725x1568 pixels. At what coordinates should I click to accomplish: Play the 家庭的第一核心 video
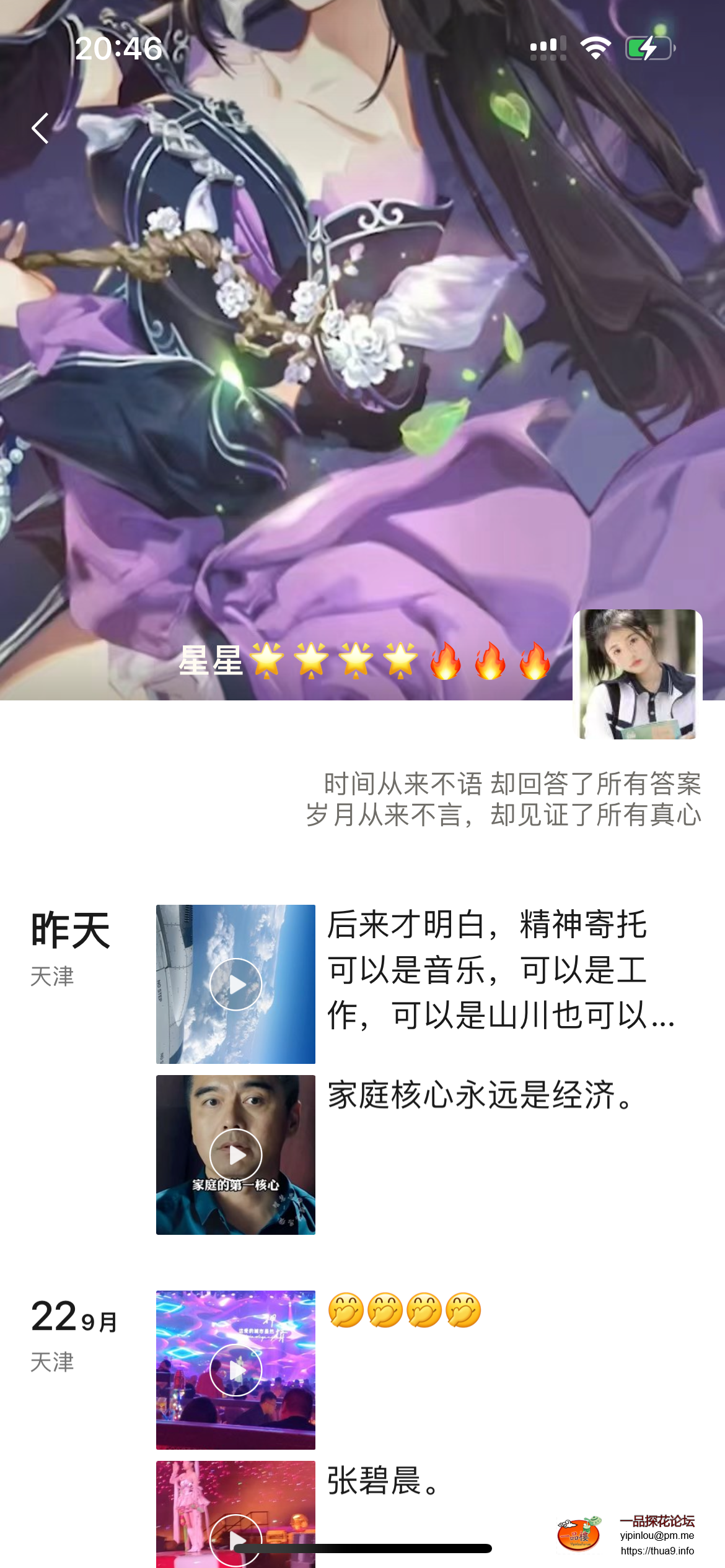[235, 1154]
